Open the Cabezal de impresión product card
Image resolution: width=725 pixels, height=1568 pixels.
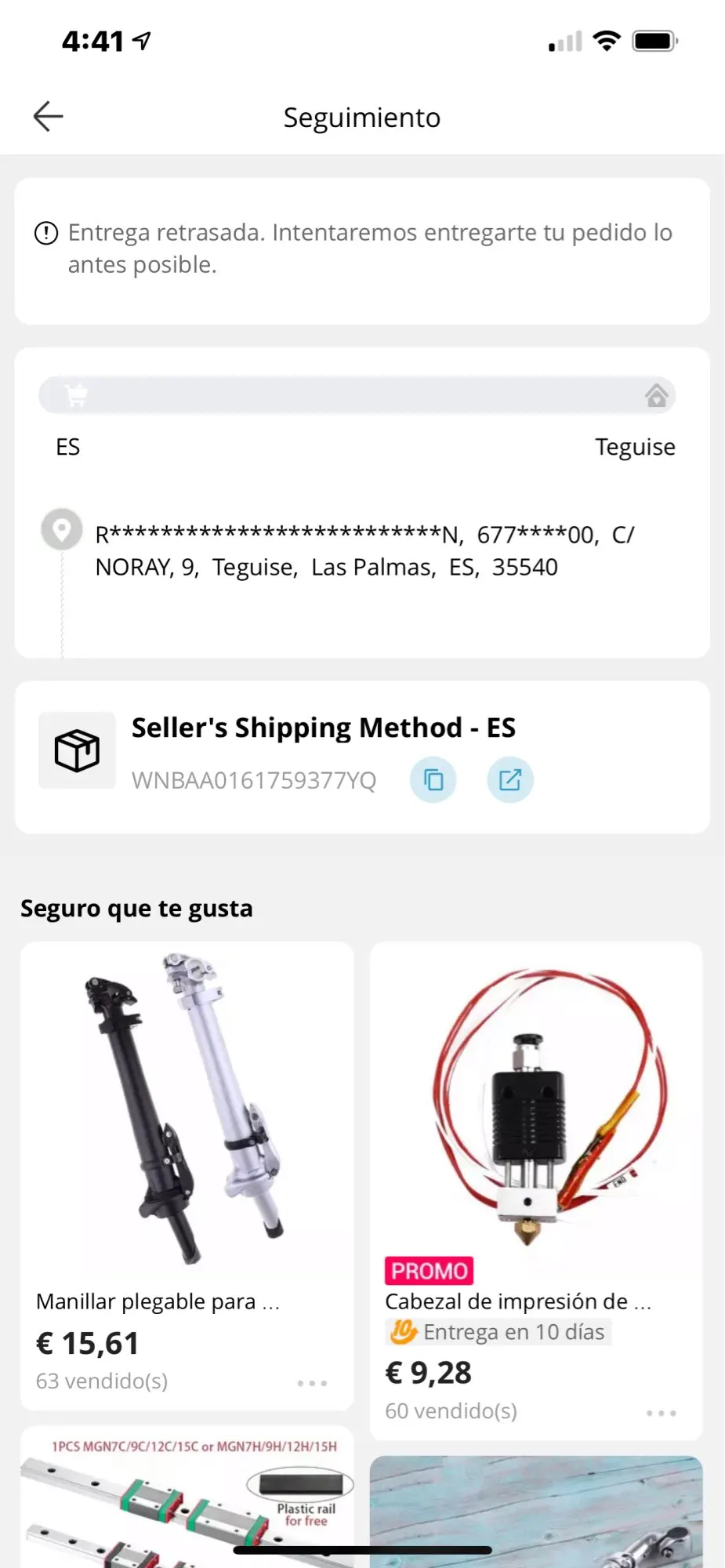click(536, 1113)
